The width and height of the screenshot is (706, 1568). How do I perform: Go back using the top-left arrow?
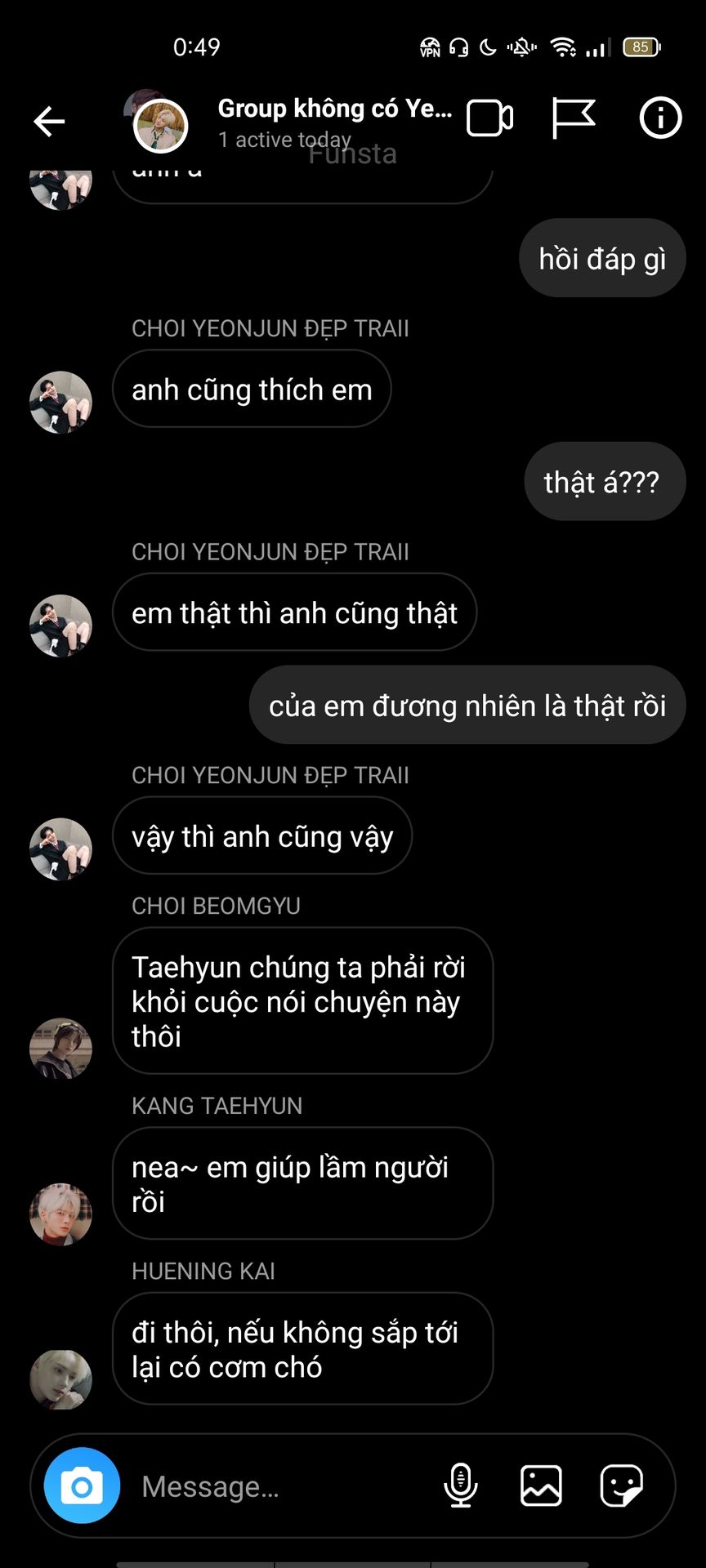click(x=49, y=122)
